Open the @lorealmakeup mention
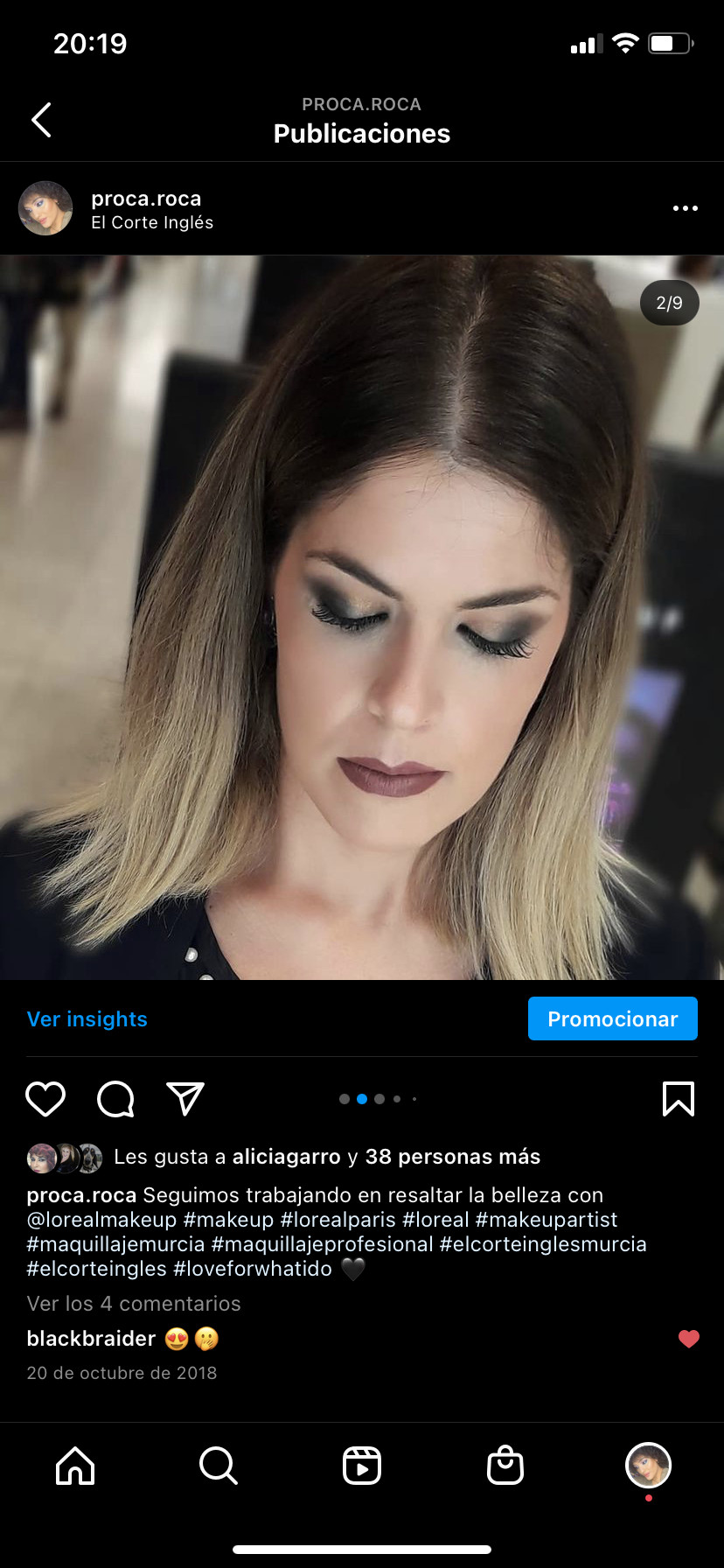 click(x=101, y=1220)
